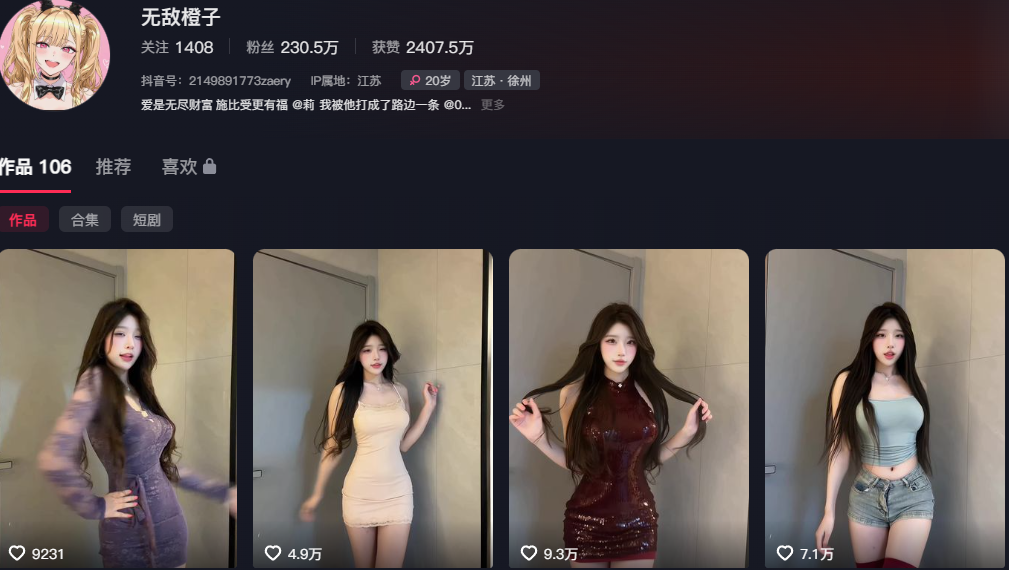This screenshot has width=1009, height=570.
Task: Select the 作品 106 tab
Action: pos(35,167)
